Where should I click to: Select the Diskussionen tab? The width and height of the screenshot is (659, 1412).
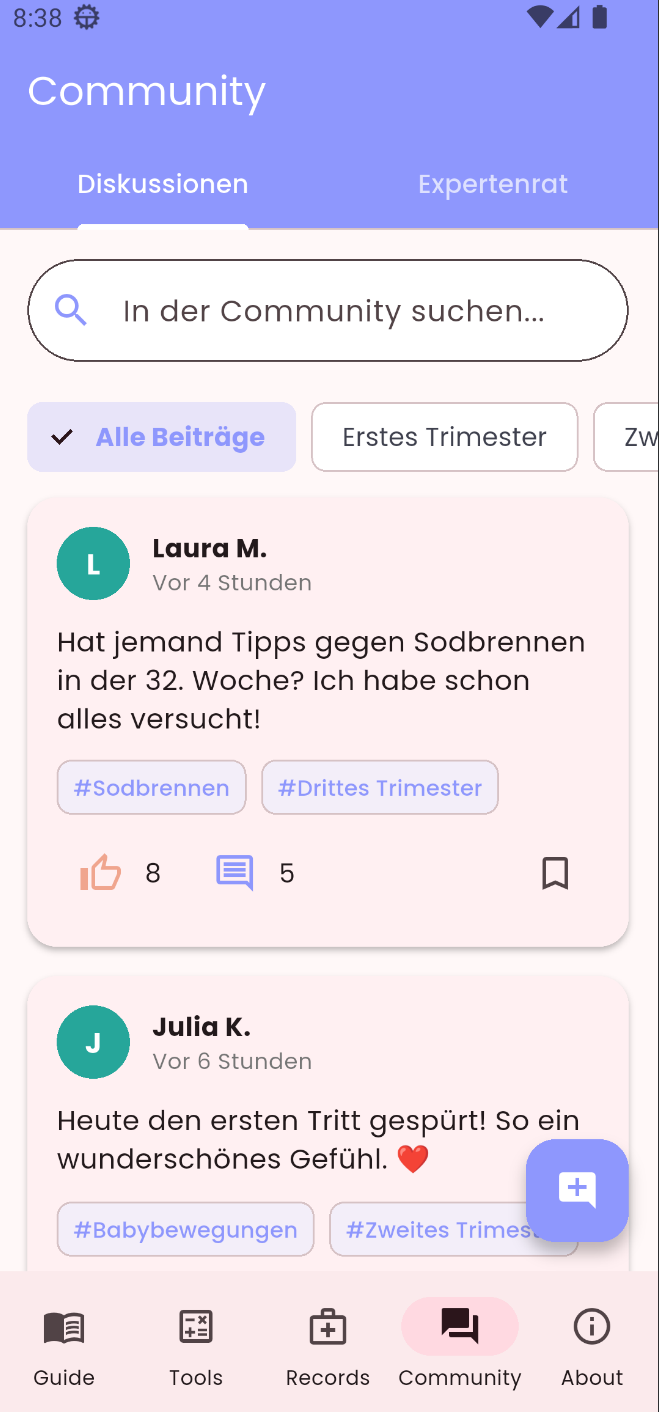pos(163,185)
